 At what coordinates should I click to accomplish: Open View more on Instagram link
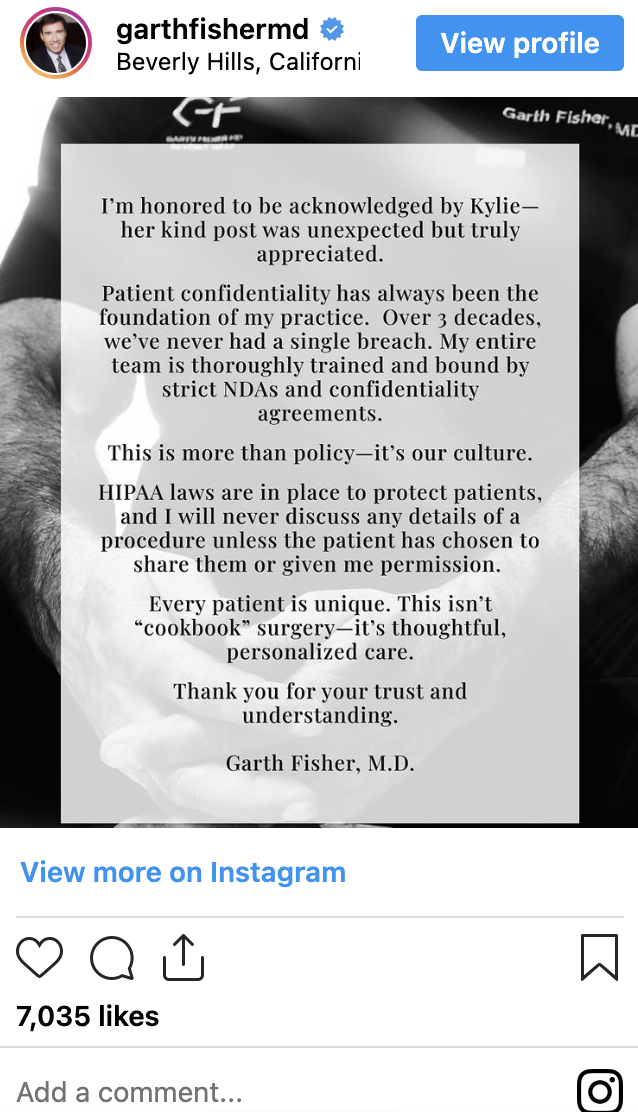point(183,872)
